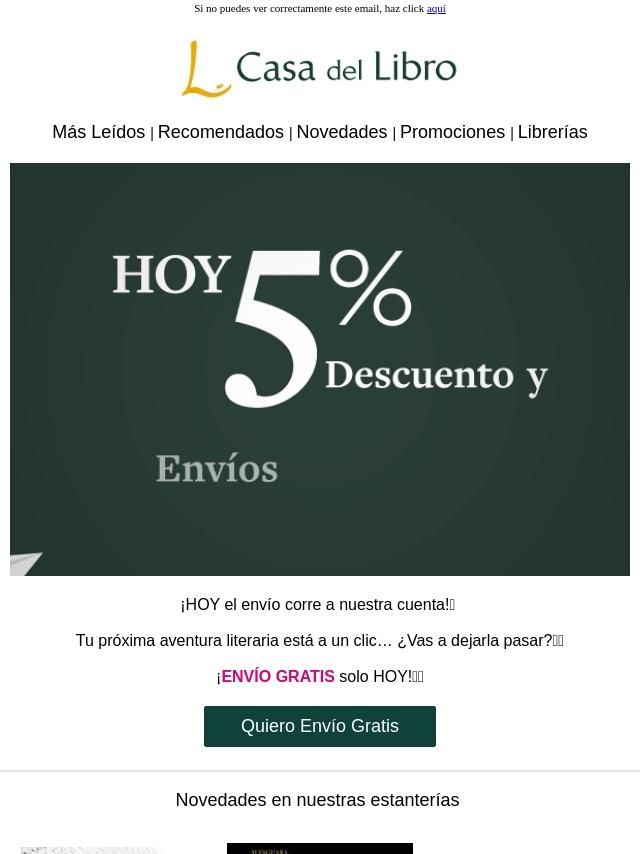Screen dimensions: 640x854
Task: View Librerías
Action: 552,132
